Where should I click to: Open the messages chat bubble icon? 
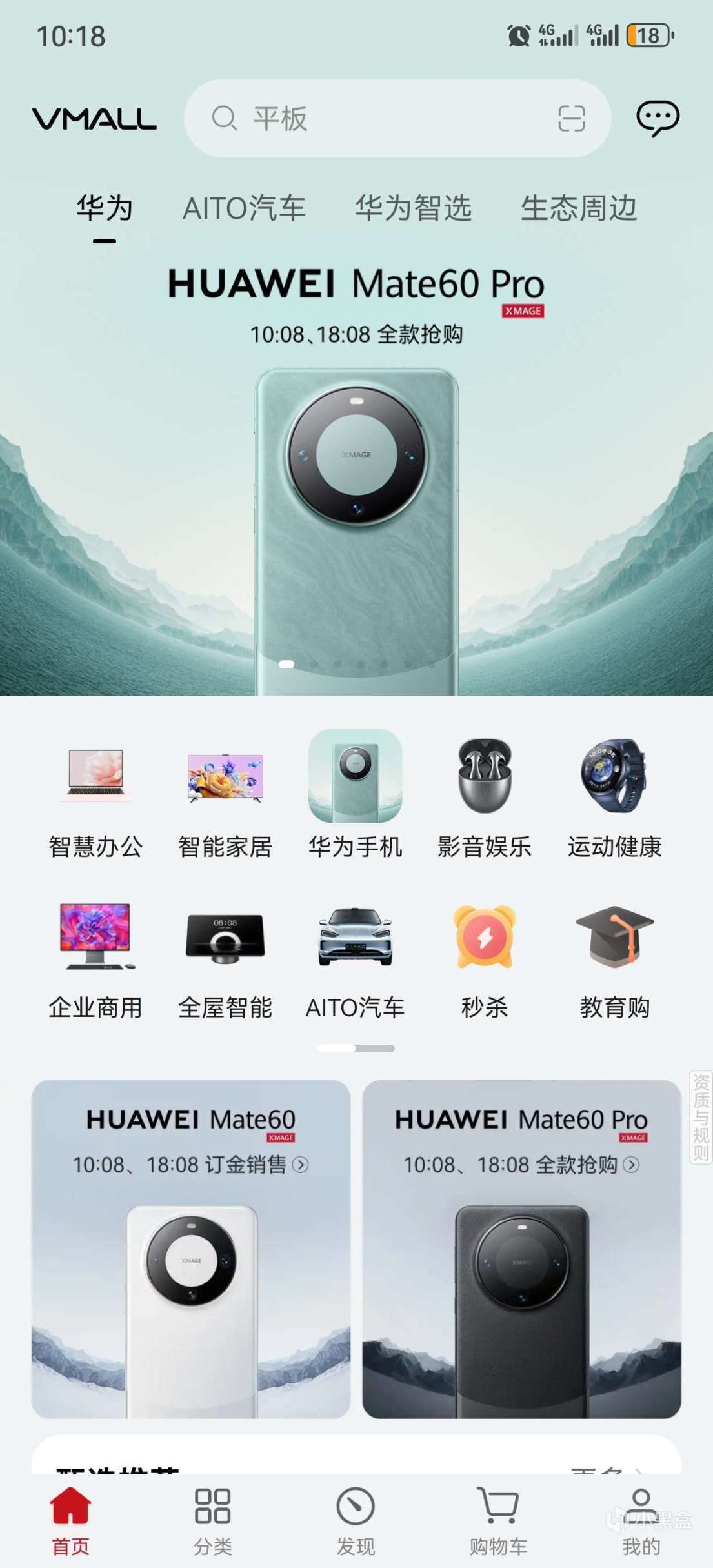[657, 118]
